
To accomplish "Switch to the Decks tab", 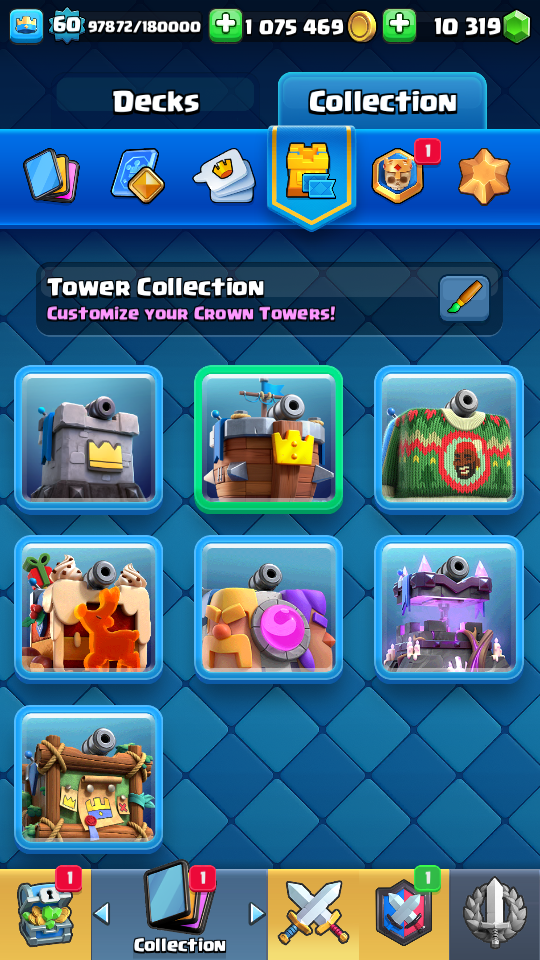I will (156, 101).
